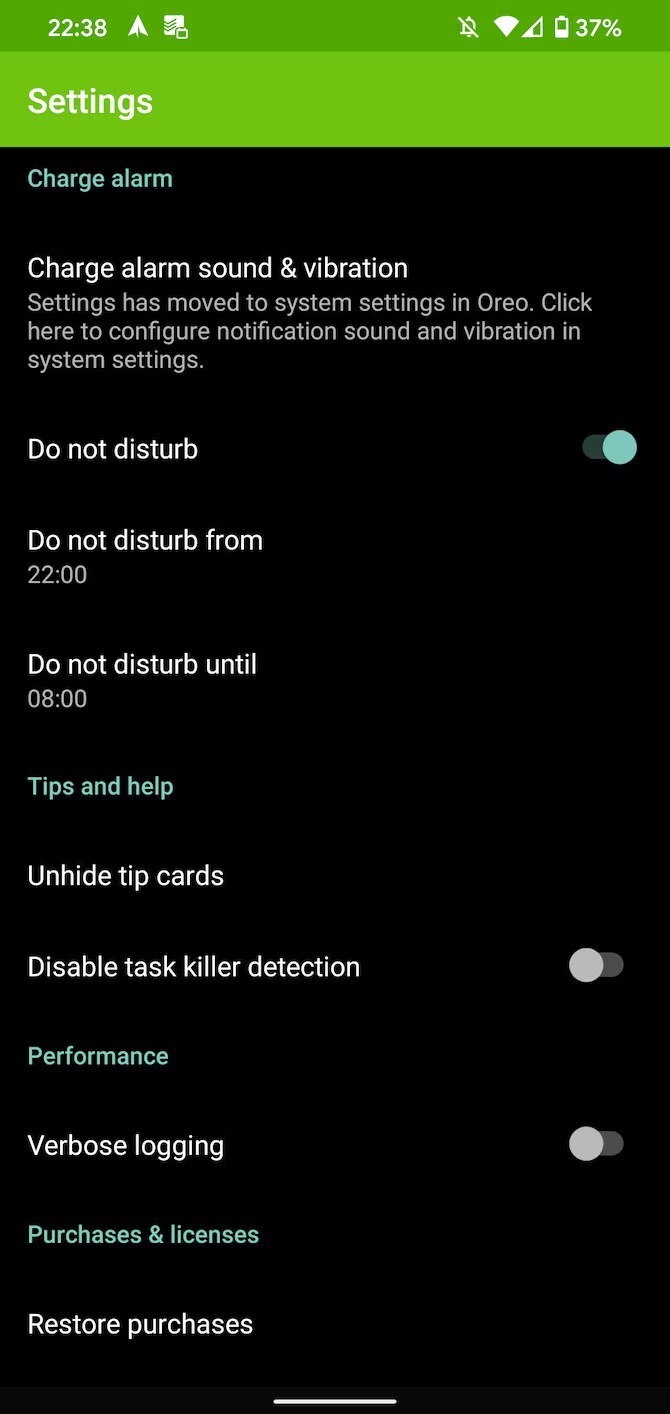Change the Do not disturb from time
The width and height of the screenshot is (670, 1414).
(145, 556)
